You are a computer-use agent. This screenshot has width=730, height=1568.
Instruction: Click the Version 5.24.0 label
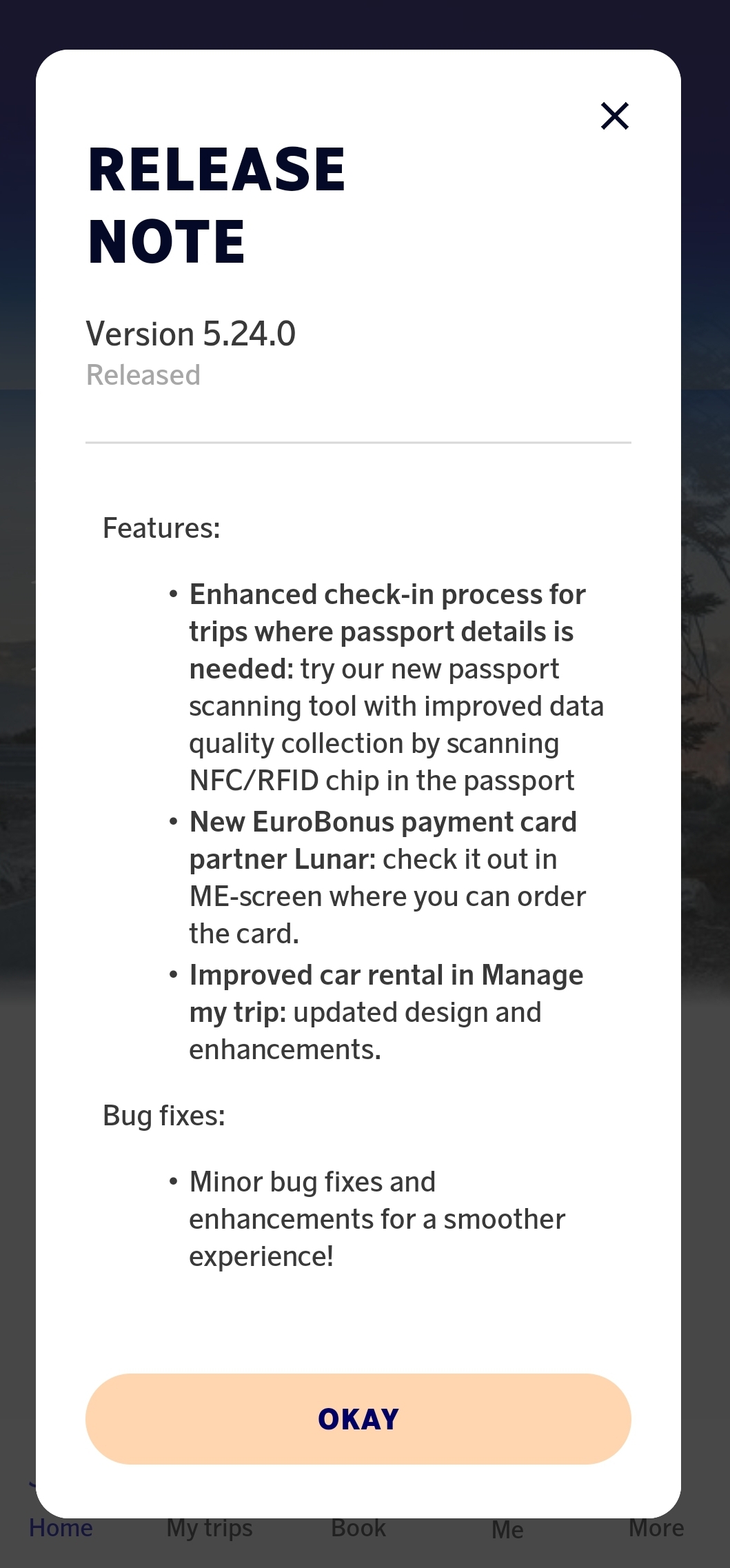click(191, 333)
